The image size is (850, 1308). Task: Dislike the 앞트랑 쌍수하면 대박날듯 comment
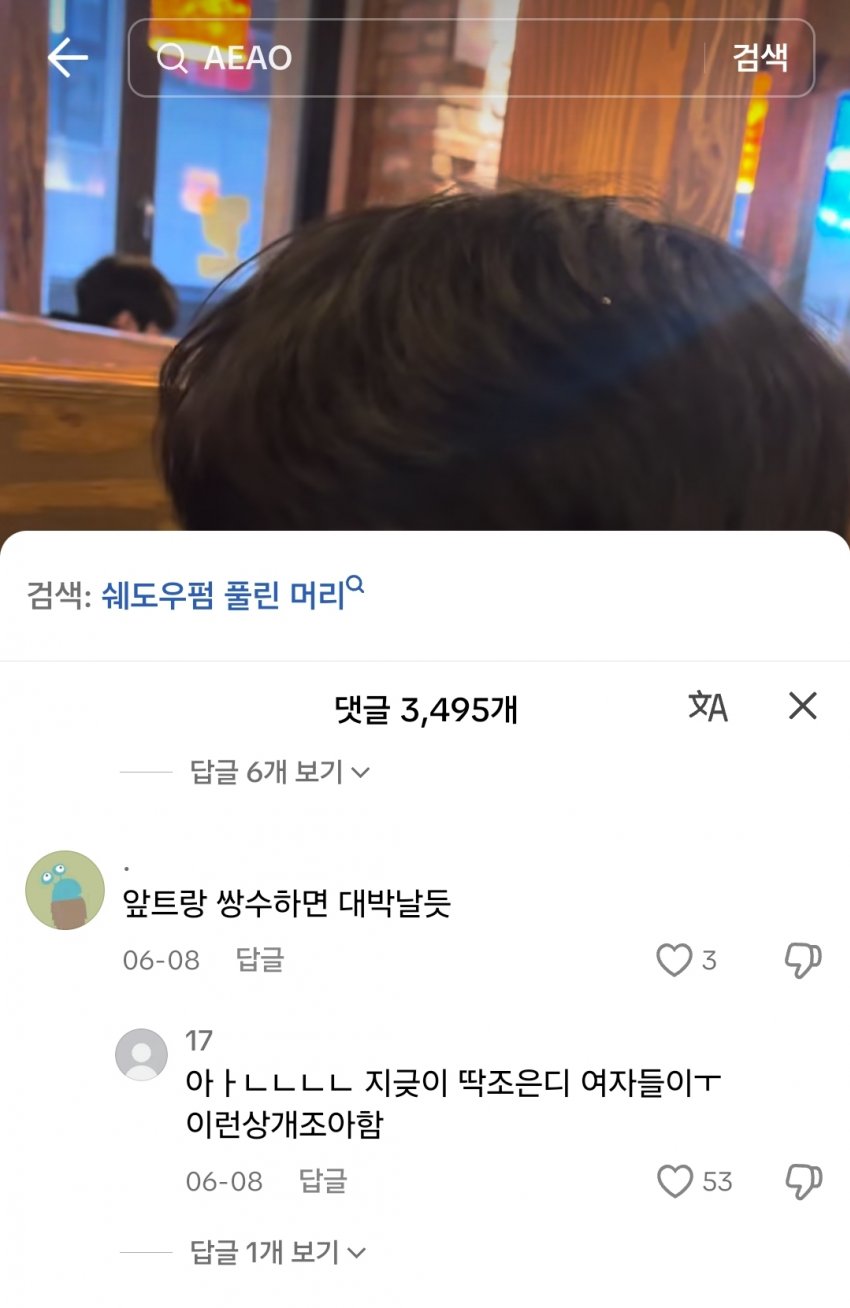[x=802, y=960]
